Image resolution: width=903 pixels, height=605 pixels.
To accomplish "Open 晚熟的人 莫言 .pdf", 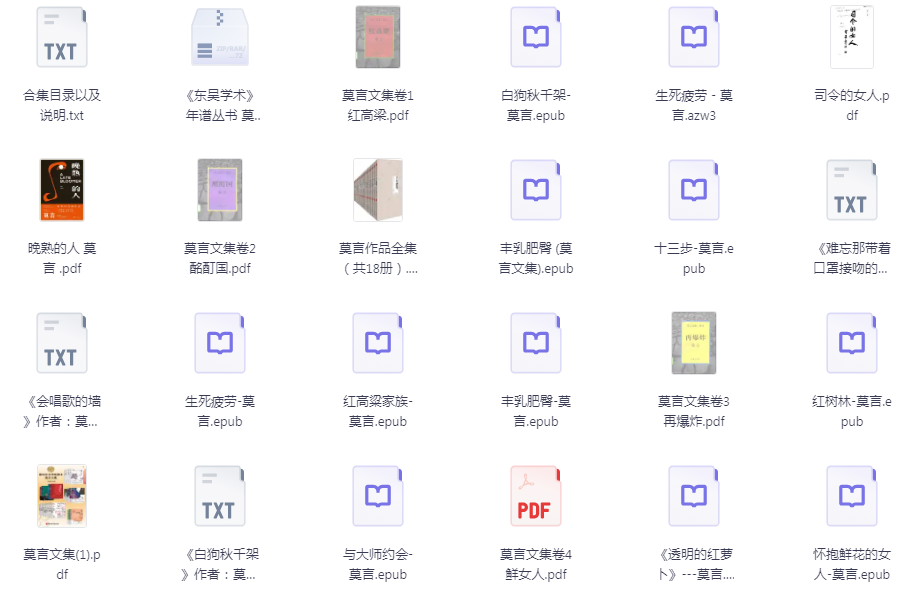I will (61, 190).
